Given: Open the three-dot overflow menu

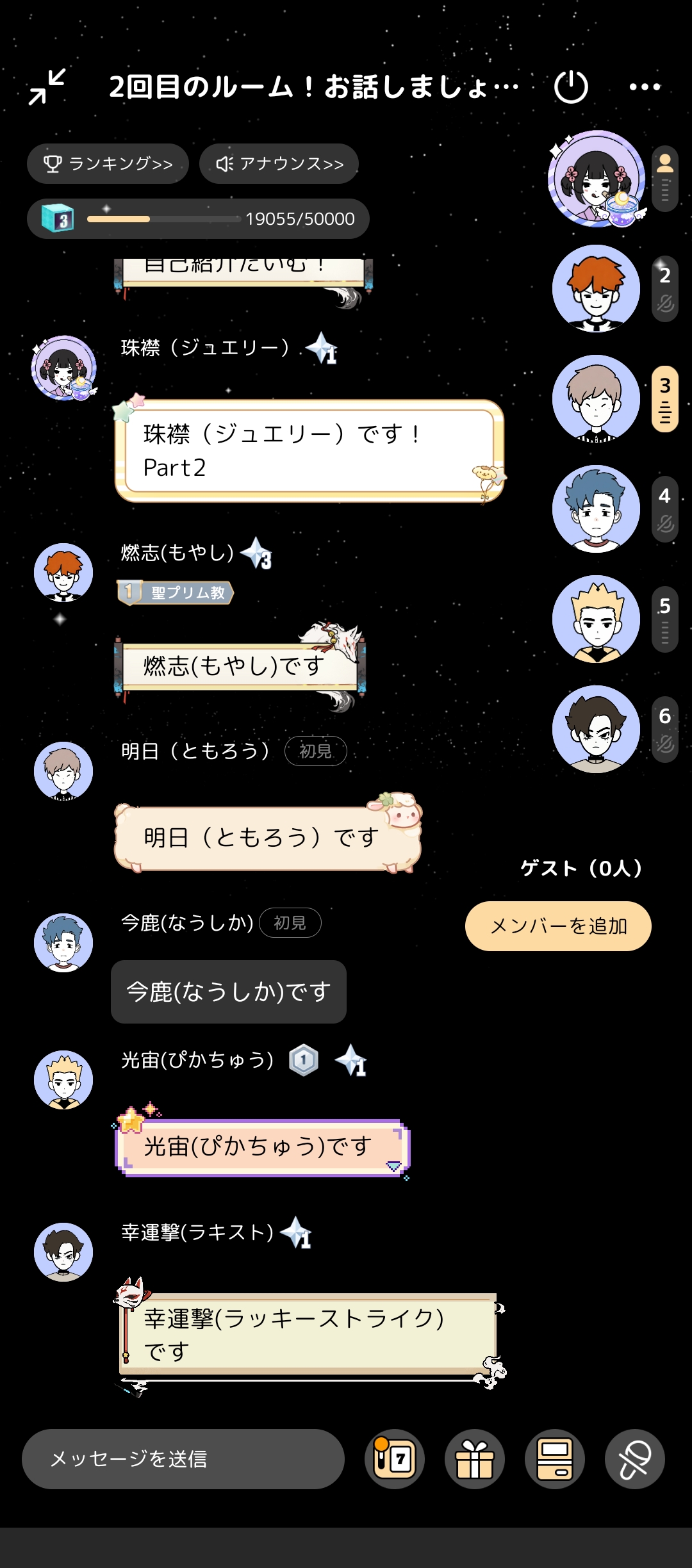Looking at the screenshot, I should coord(645,86).
